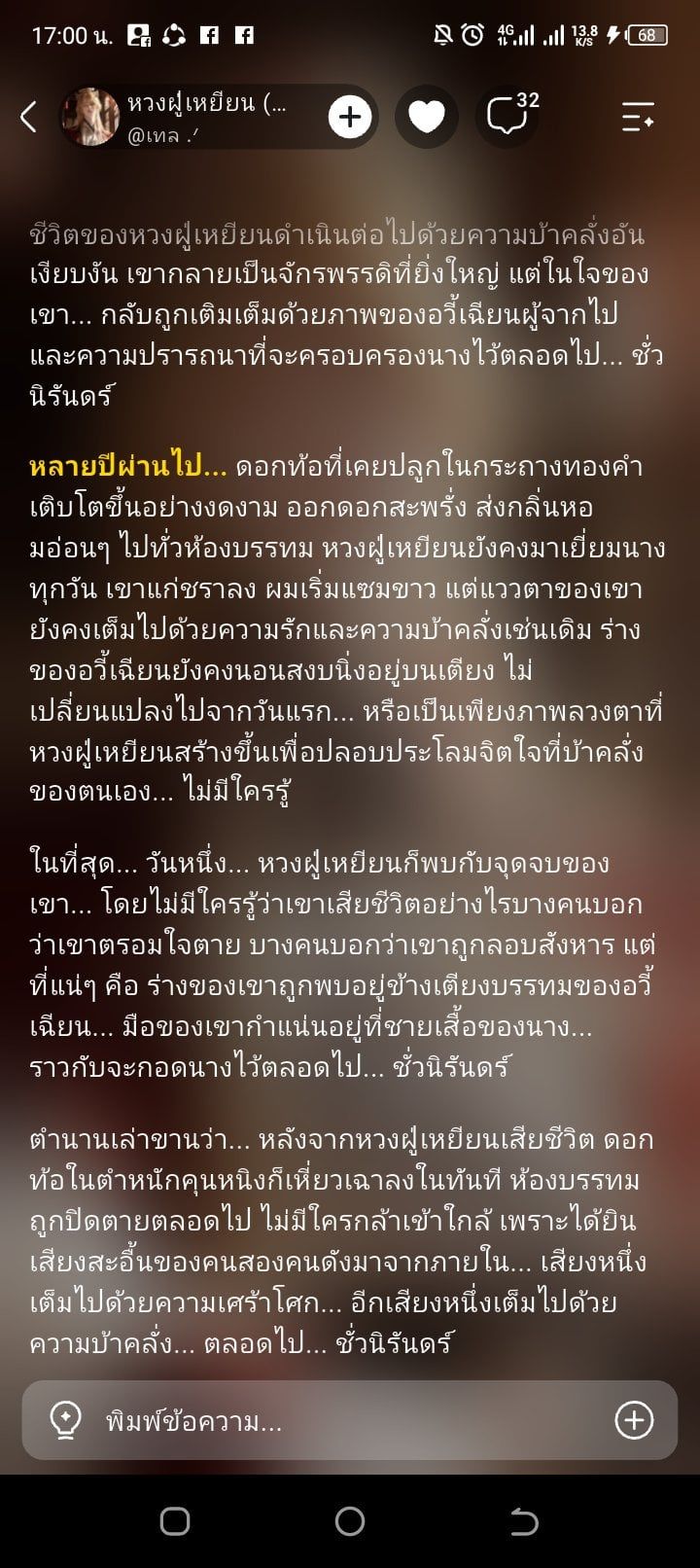Image resolution: width=700 pixels, height=1568 pixels.
Task: Tap the plus button to follow character
Action: point(350,117)
